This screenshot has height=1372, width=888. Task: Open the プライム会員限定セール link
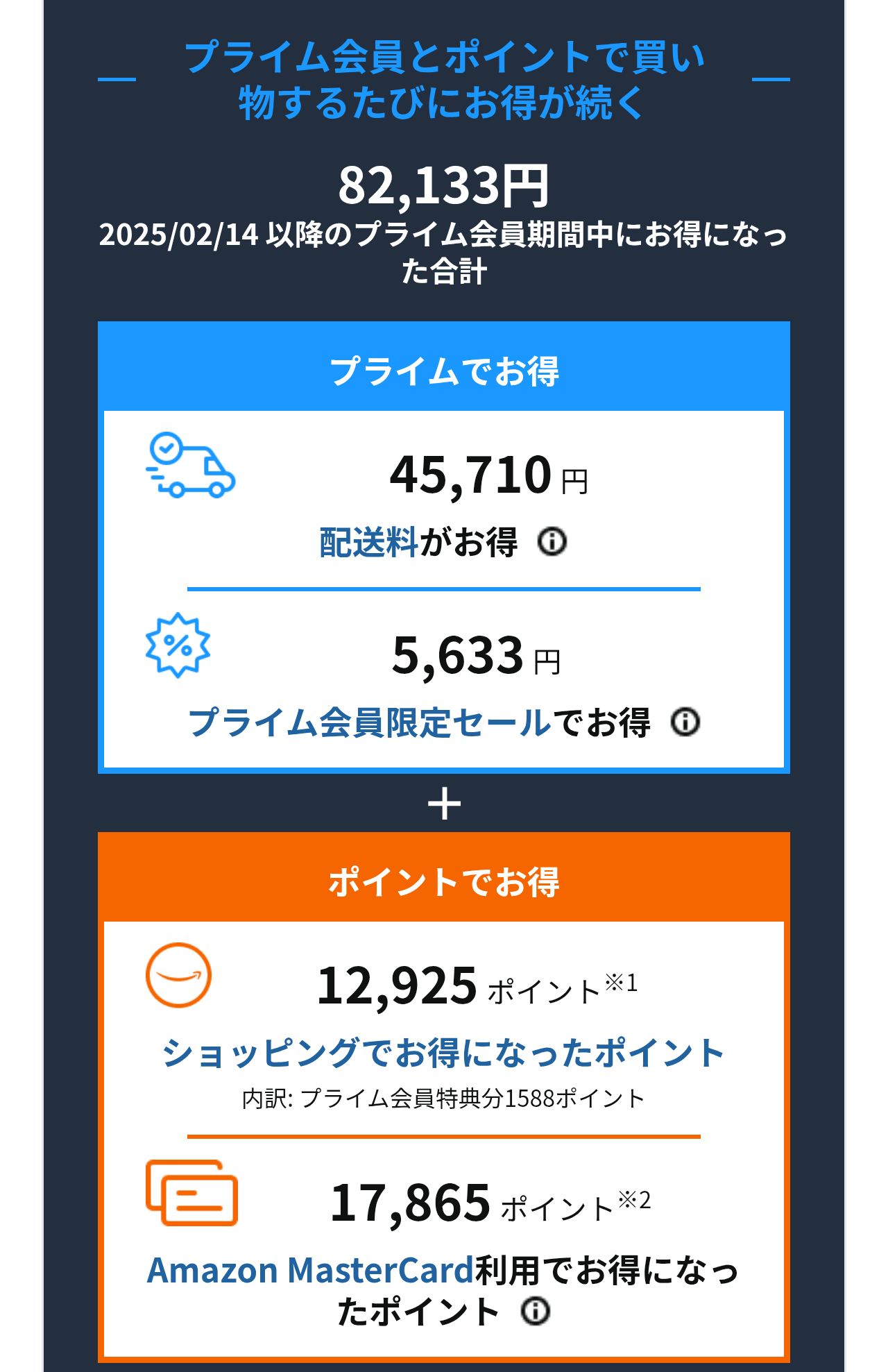[x=370, y=722]
